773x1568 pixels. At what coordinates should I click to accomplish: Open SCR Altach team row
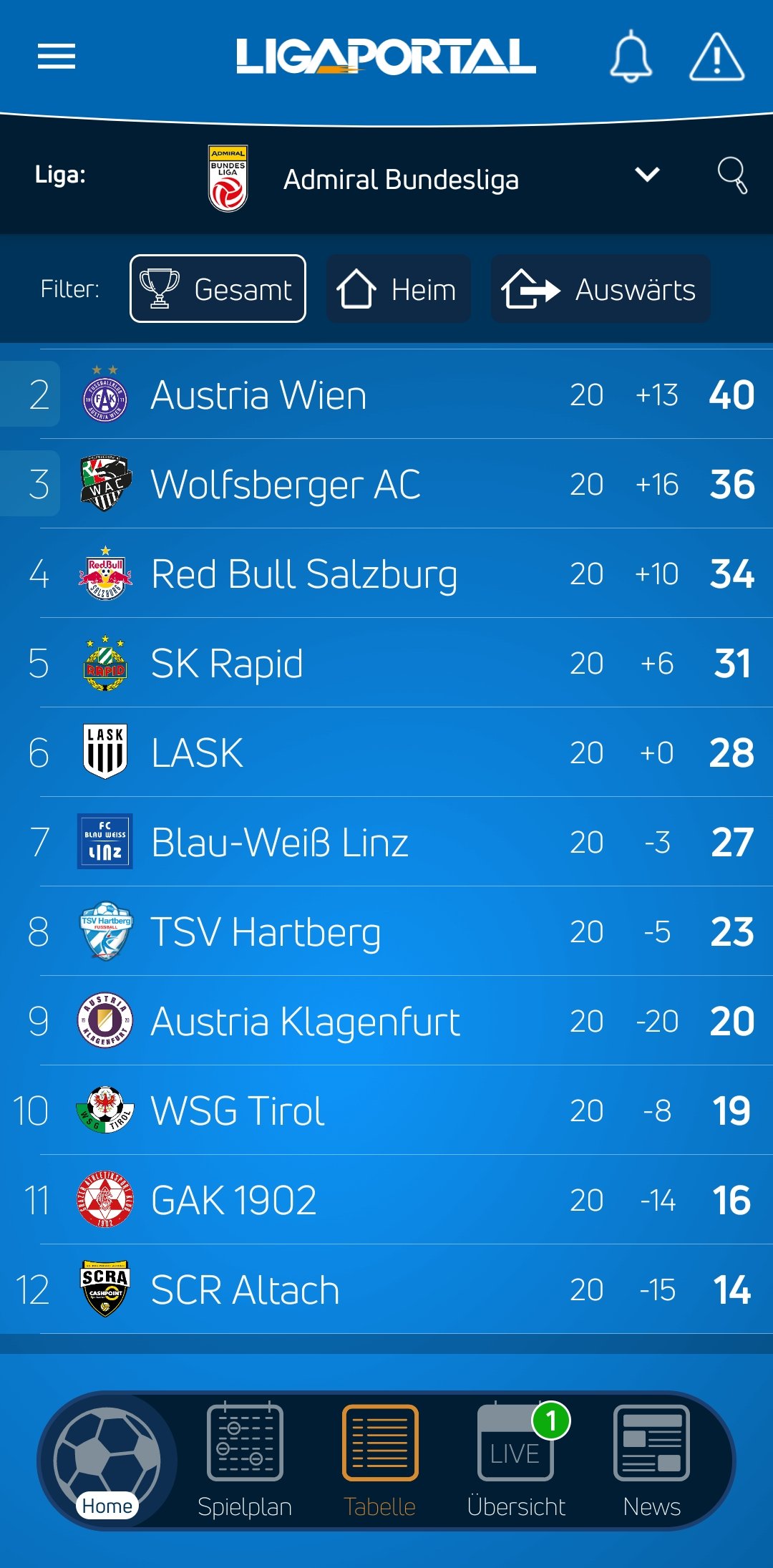click(x=386, y=1289)
